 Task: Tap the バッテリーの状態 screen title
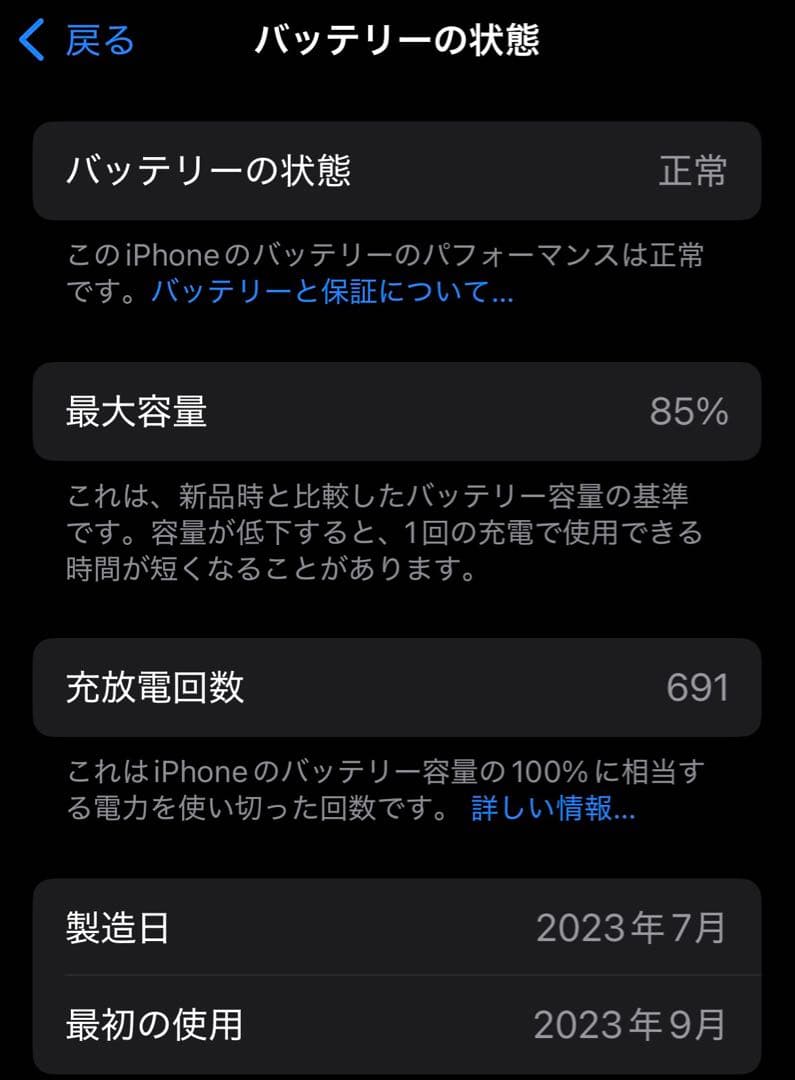tap(398, 40)
